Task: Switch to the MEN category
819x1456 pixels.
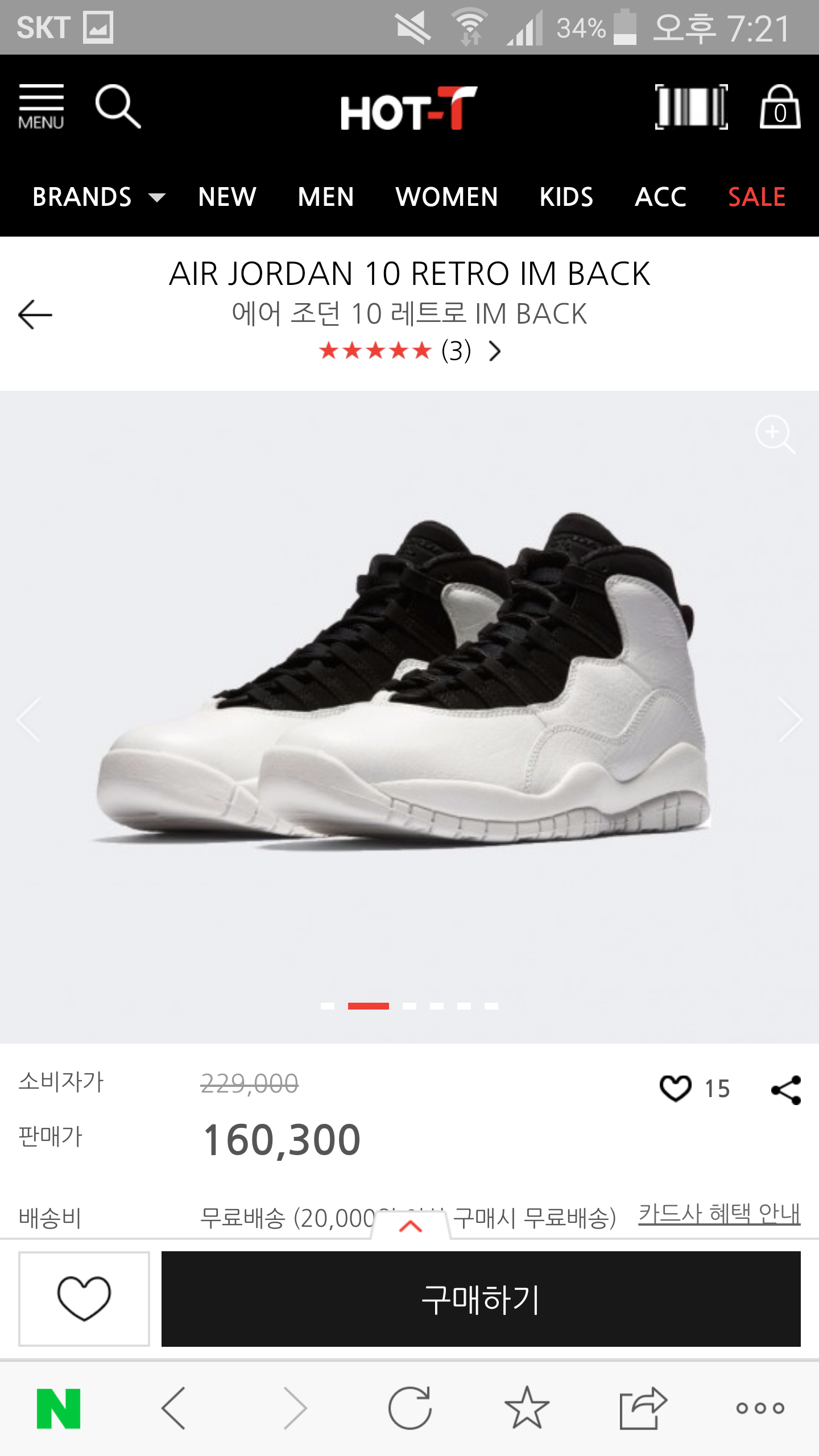Action: click(326, 197)
